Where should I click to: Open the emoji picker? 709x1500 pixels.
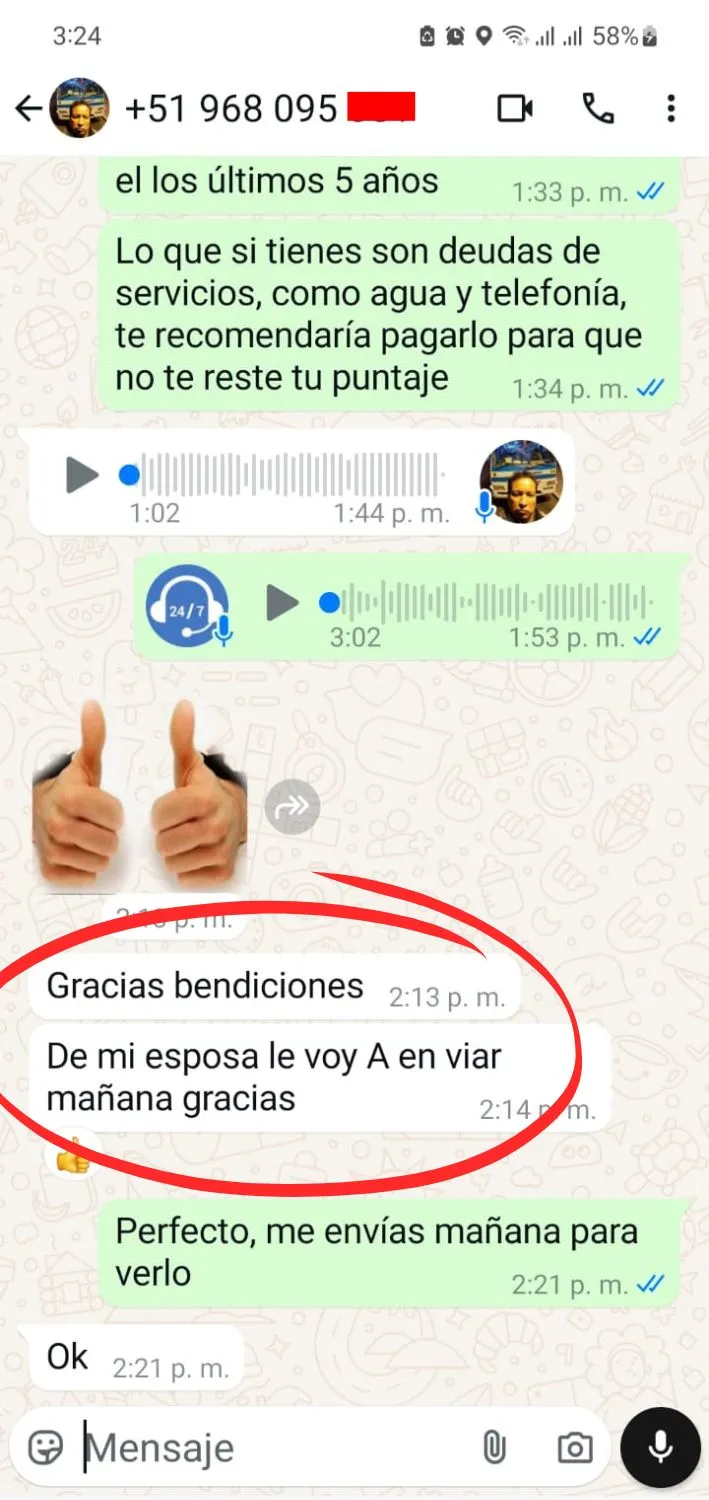(45, 1447)
